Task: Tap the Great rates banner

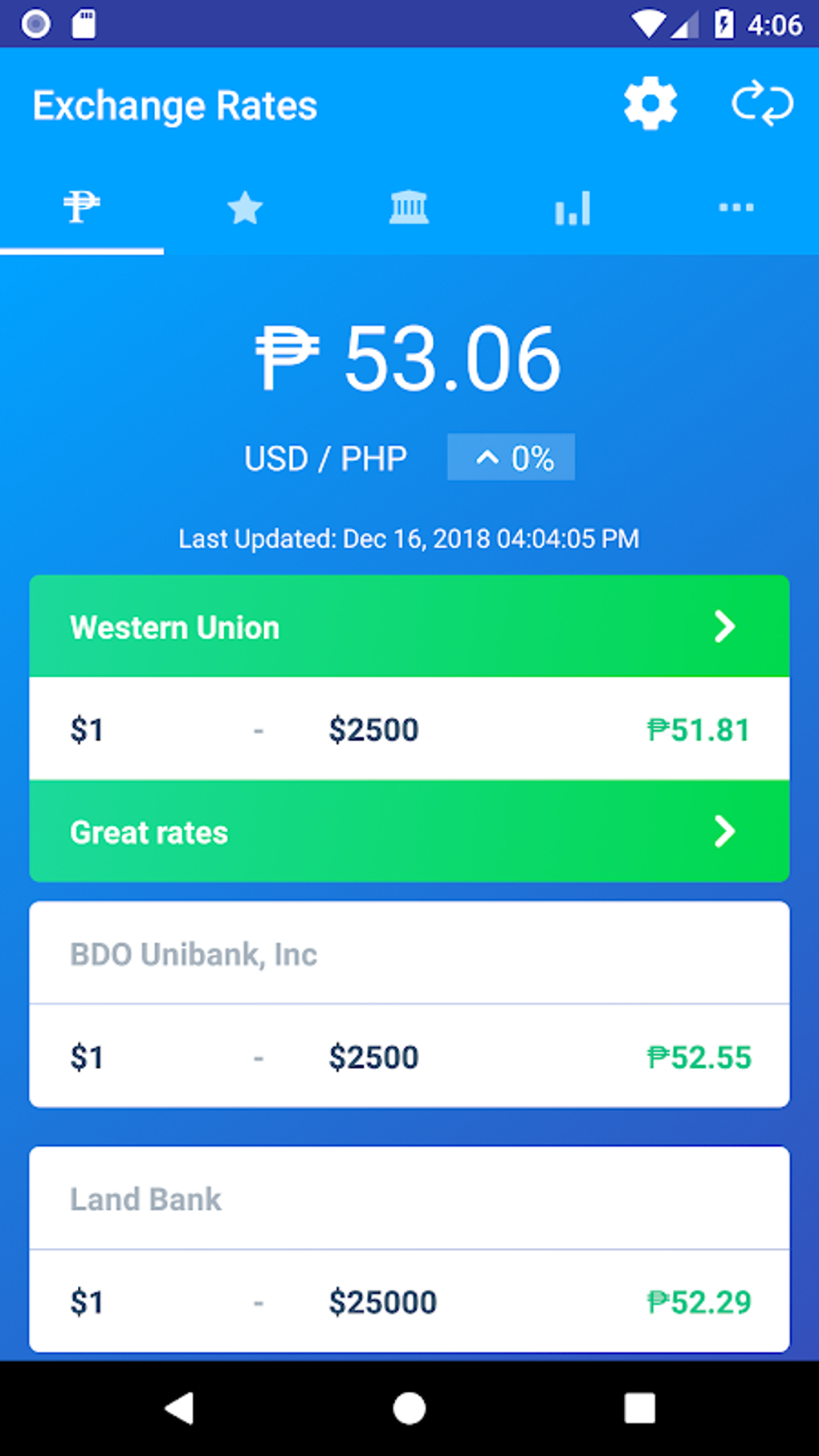Action: click(x=409, y=832)
